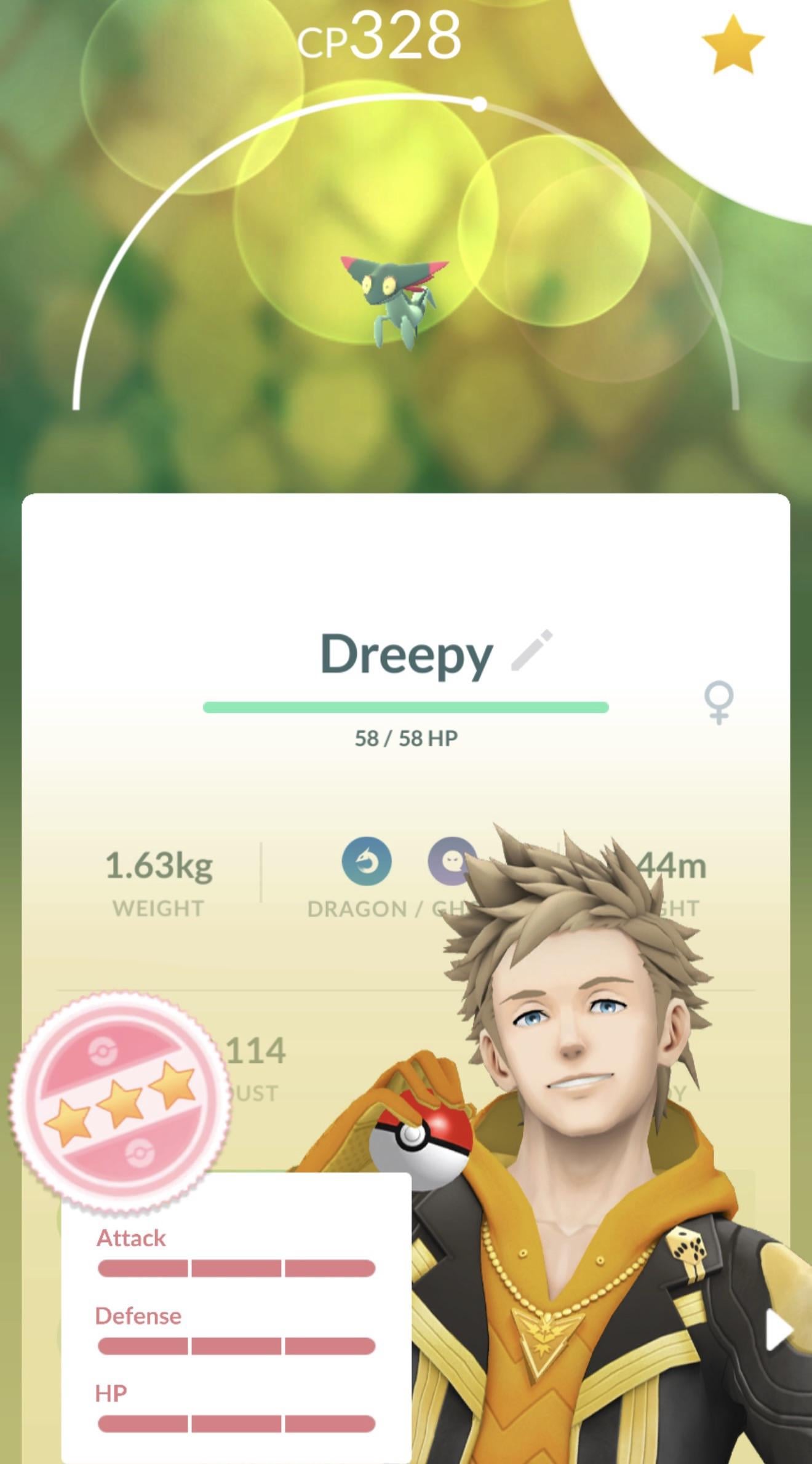Tap Dreepy's 3D model
This screenshot has width=812, height=1464.
[389, 300]
